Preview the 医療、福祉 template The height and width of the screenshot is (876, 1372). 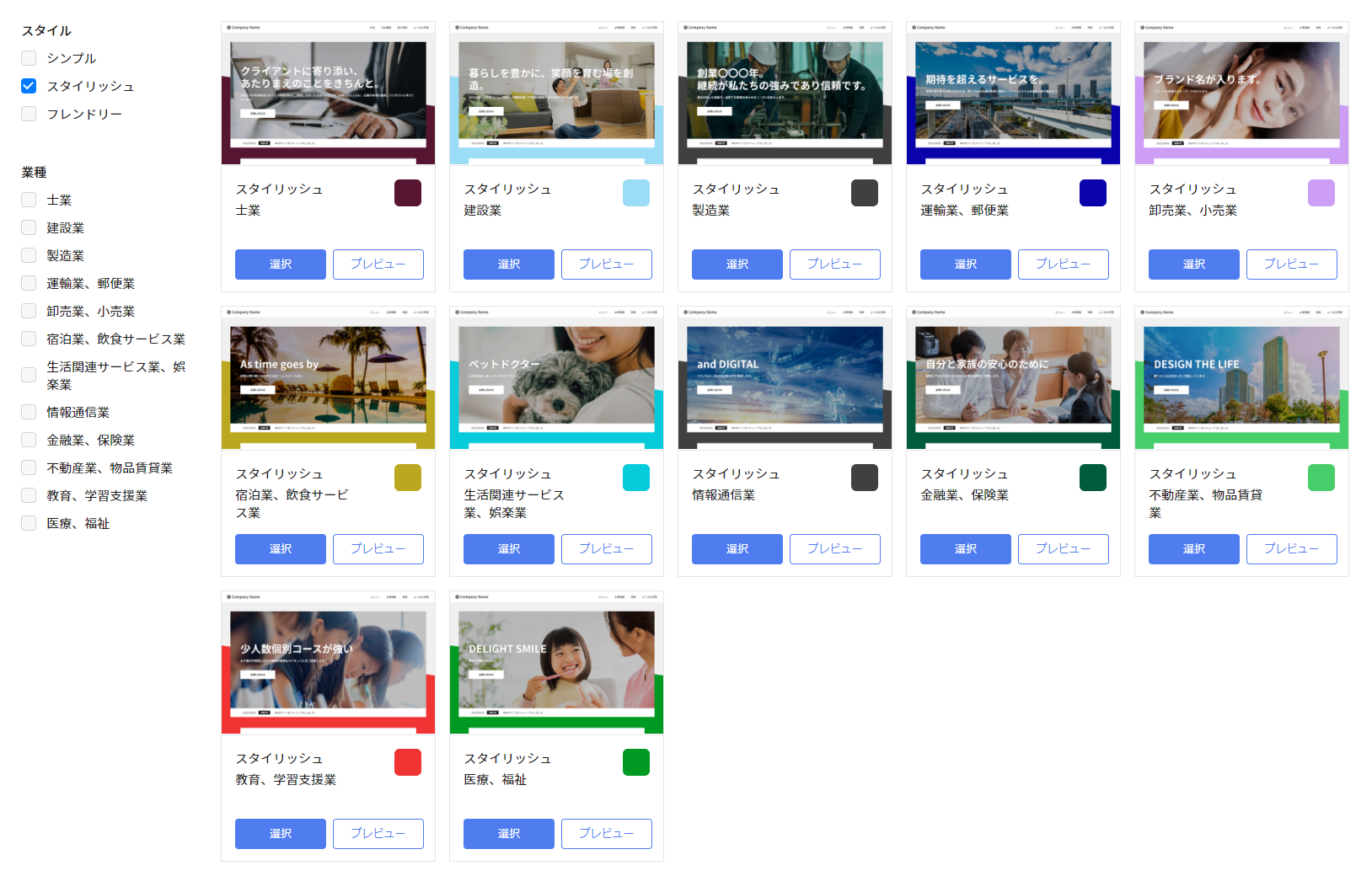point(606,834)
